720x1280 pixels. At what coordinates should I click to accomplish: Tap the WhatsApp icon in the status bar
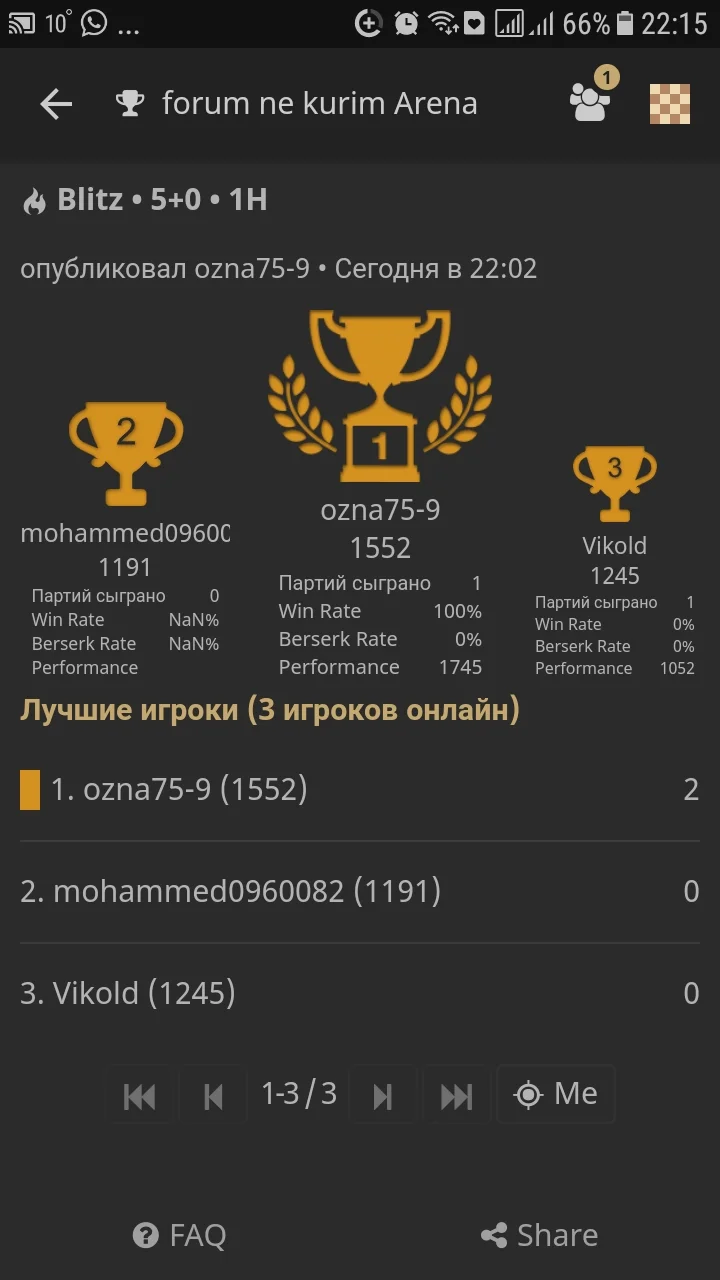click(94, 20)
